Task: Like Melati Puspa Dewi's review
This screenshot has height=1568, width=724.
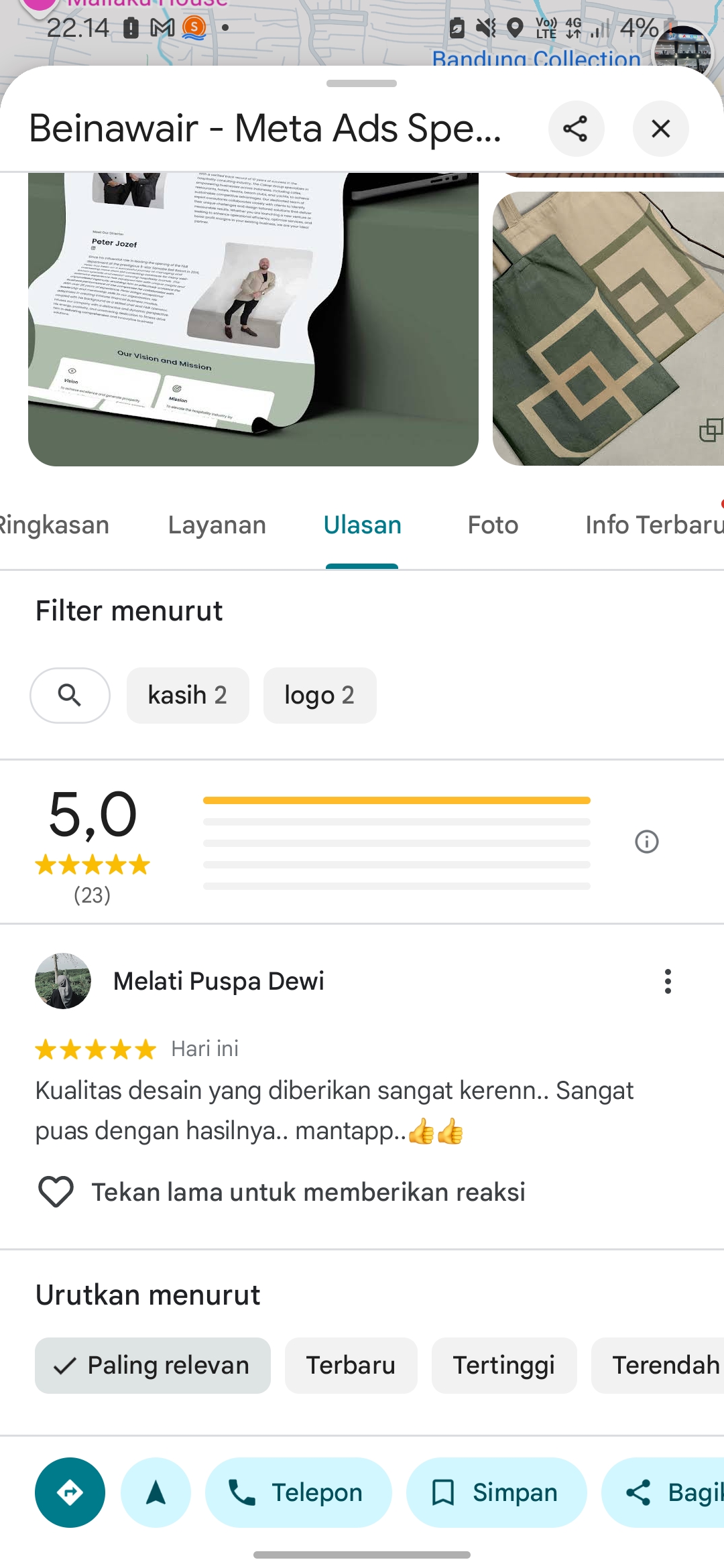Action: [56, 1192]
